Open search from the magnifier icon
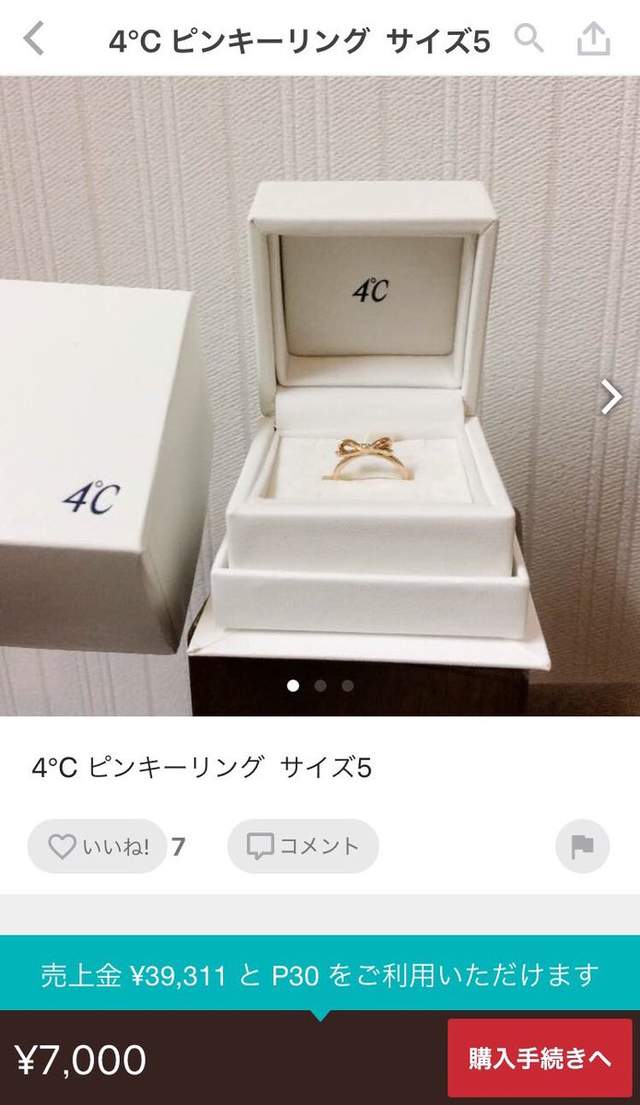 [528, 39]
